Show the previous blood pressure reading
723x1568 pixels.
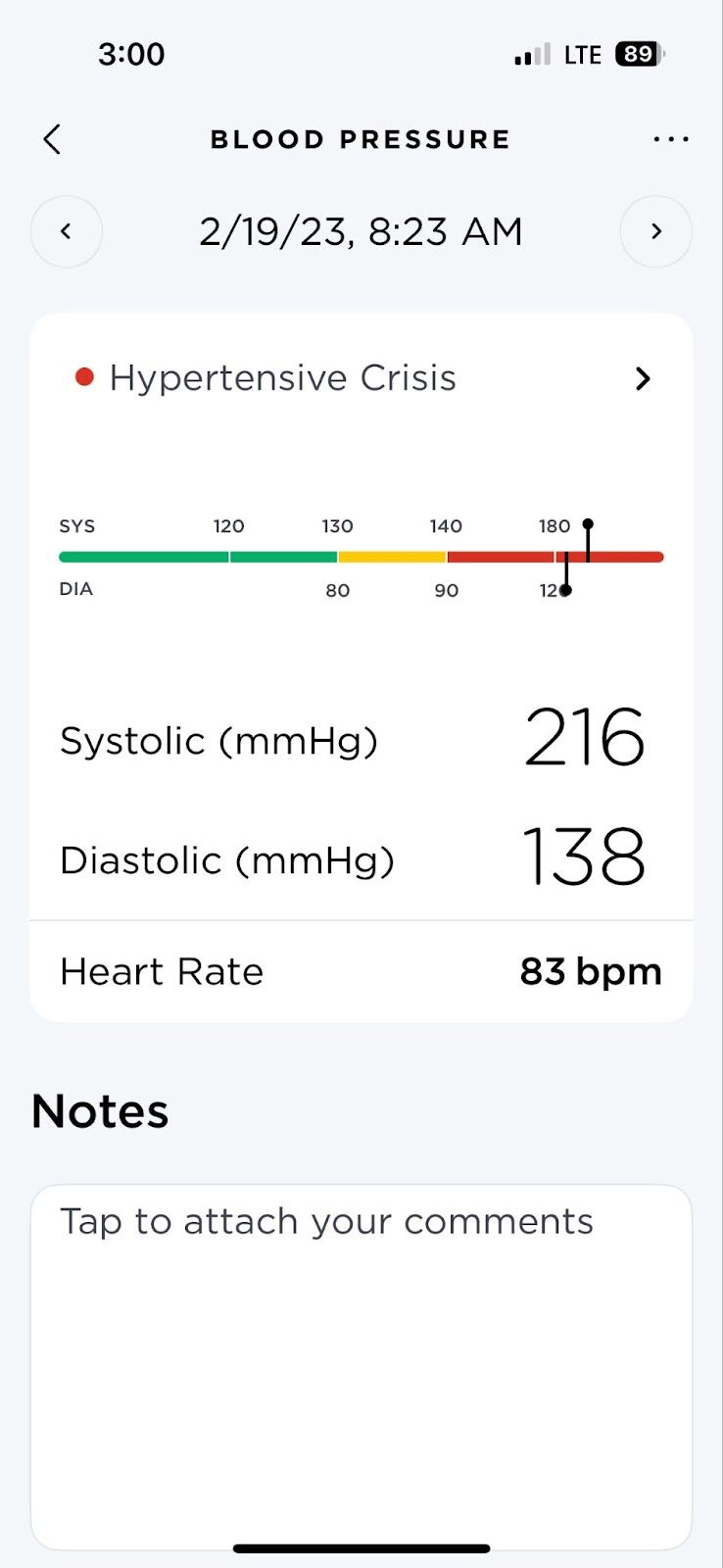pos(67,231)
